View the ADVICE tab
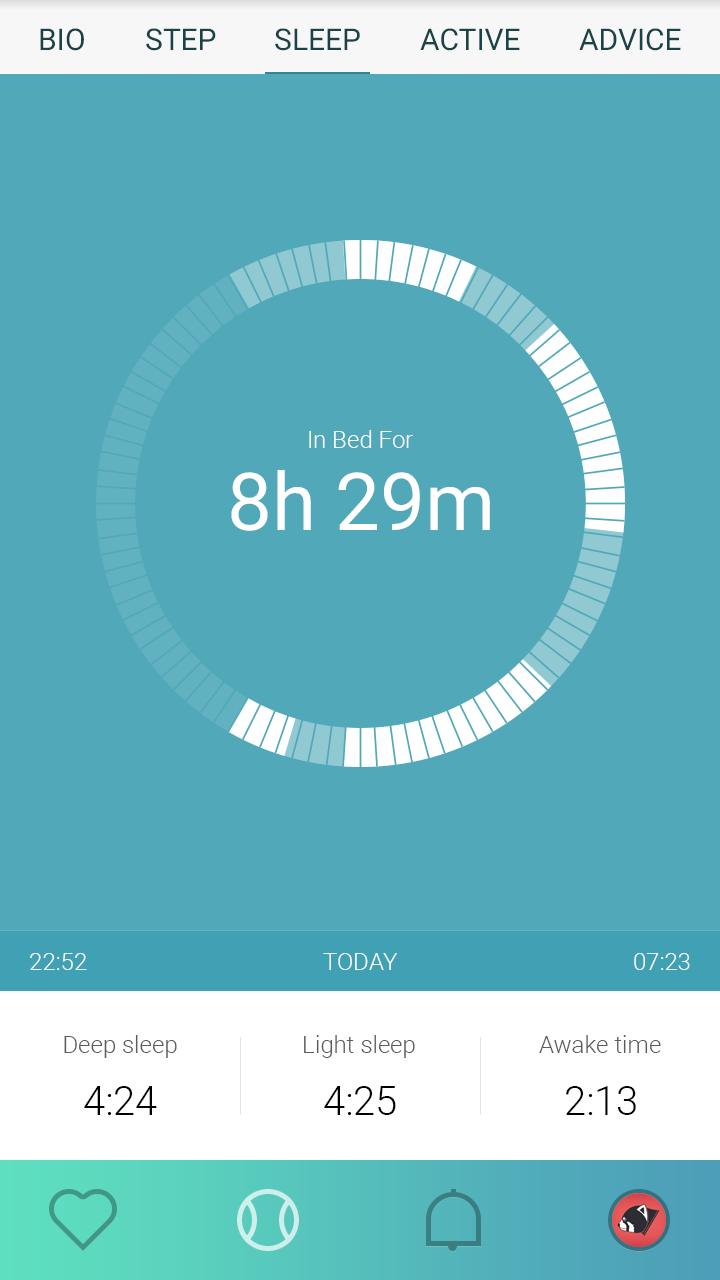Screen dimensions: 720x1280 (630, 40)
